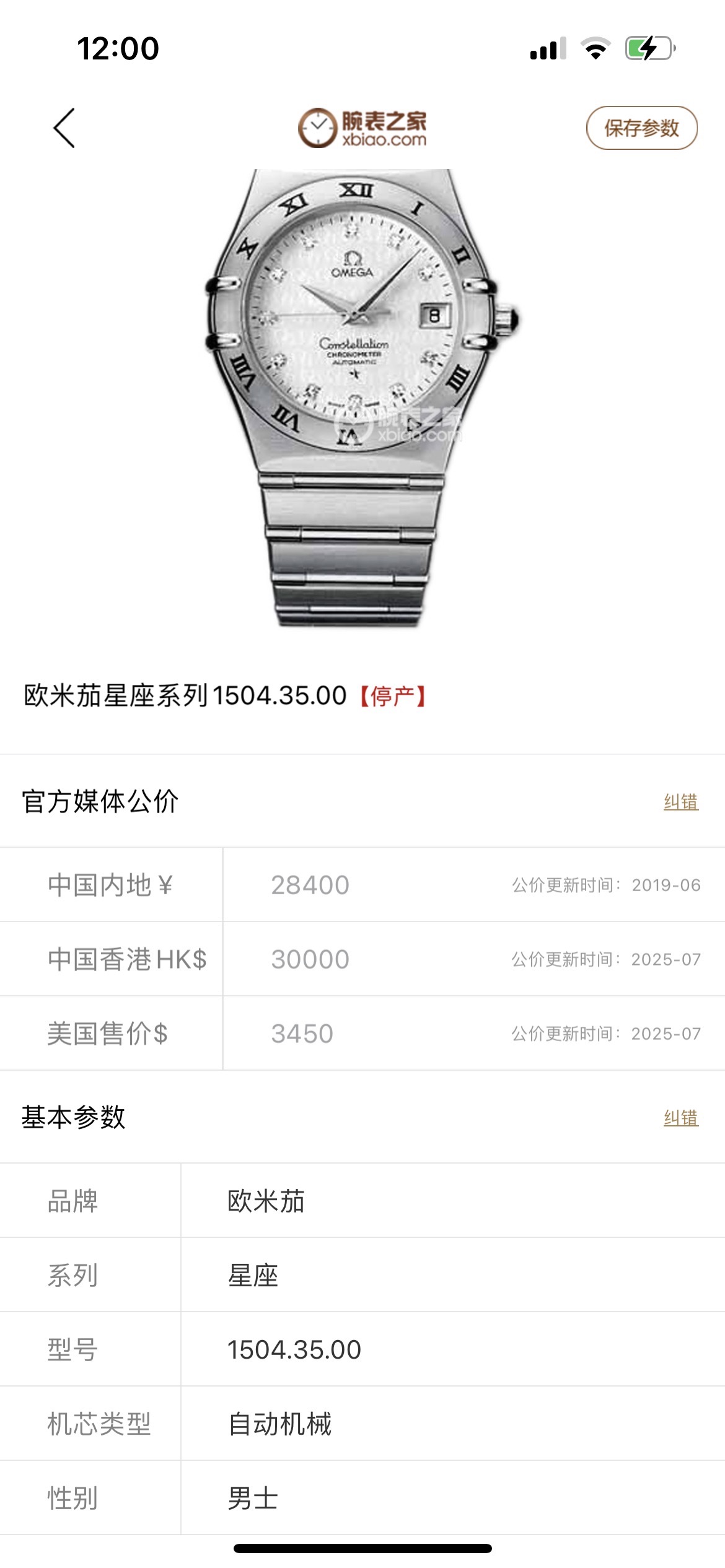Tap the 保存参数 button

point(641,128)
